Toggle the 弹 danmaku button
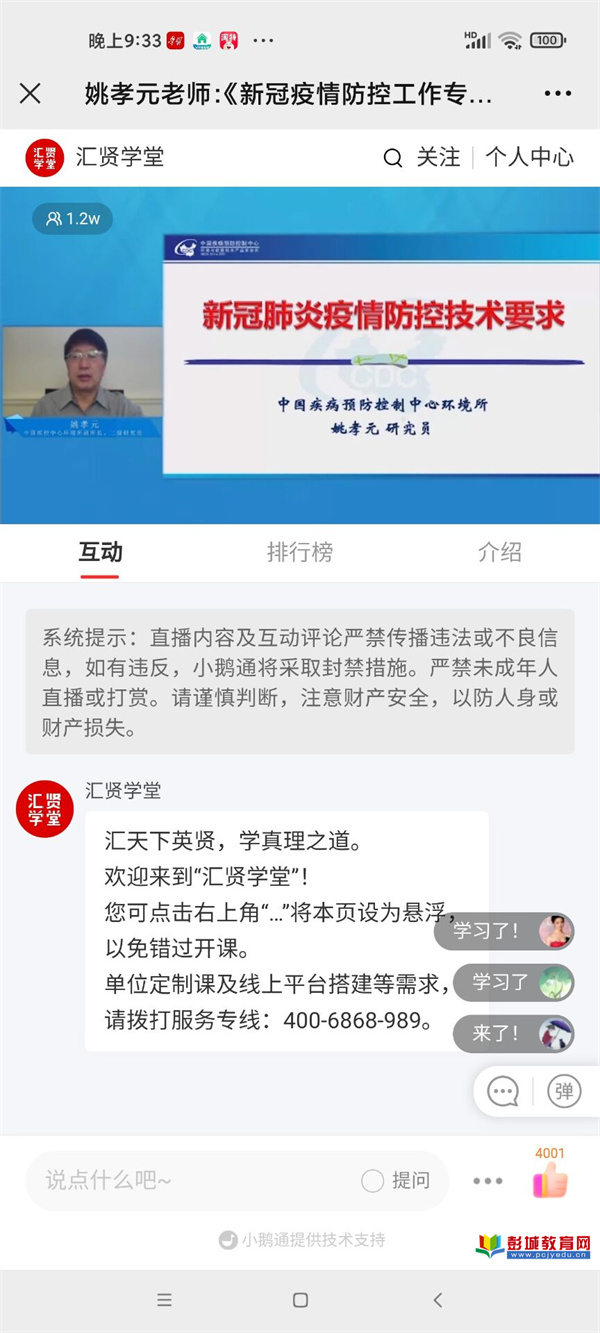Screen dimensions: 600x1333 click(564, 1090)
